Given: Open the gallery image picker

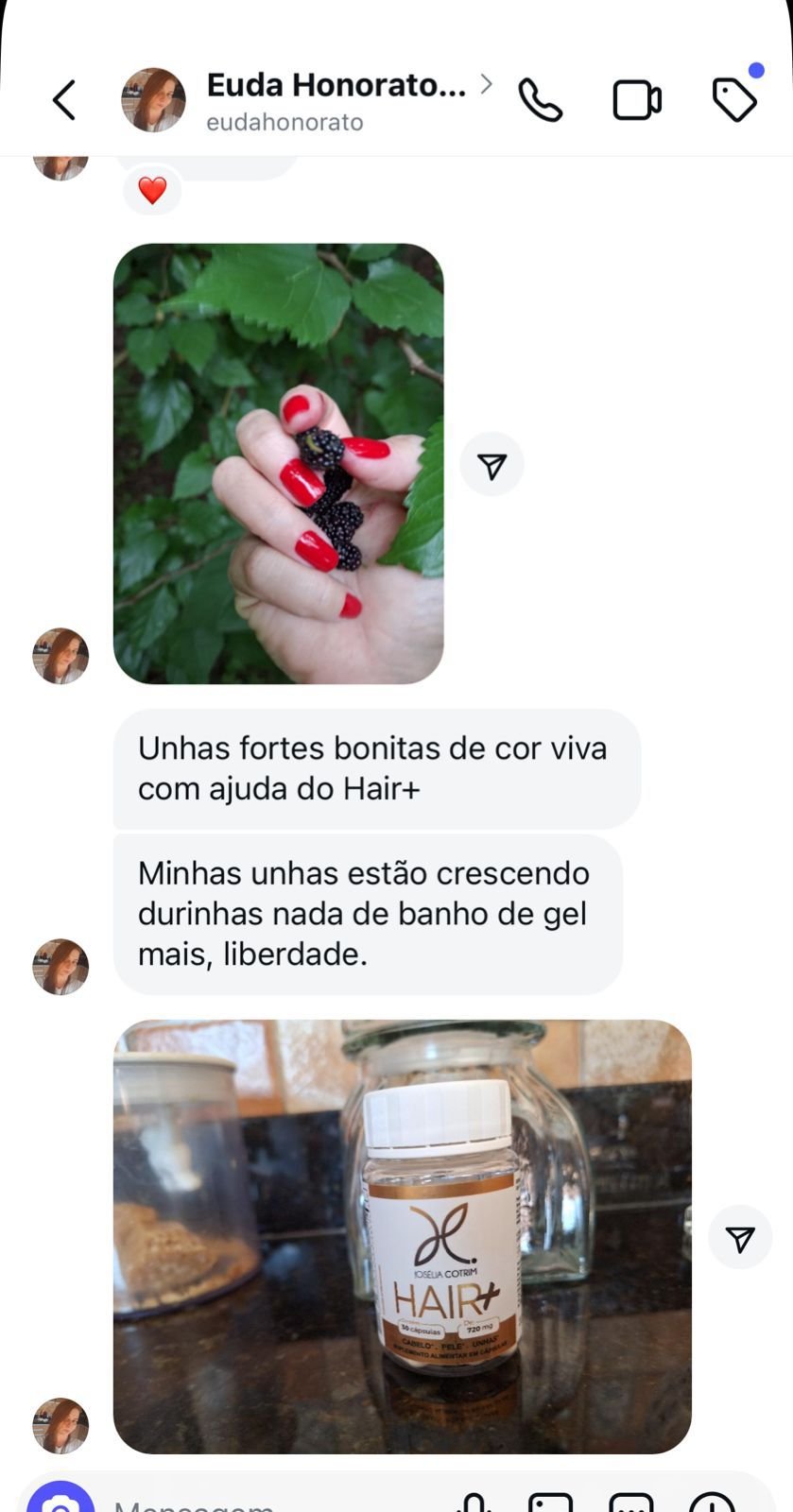Looking at the screenshot, I should tap(550, 1503).
